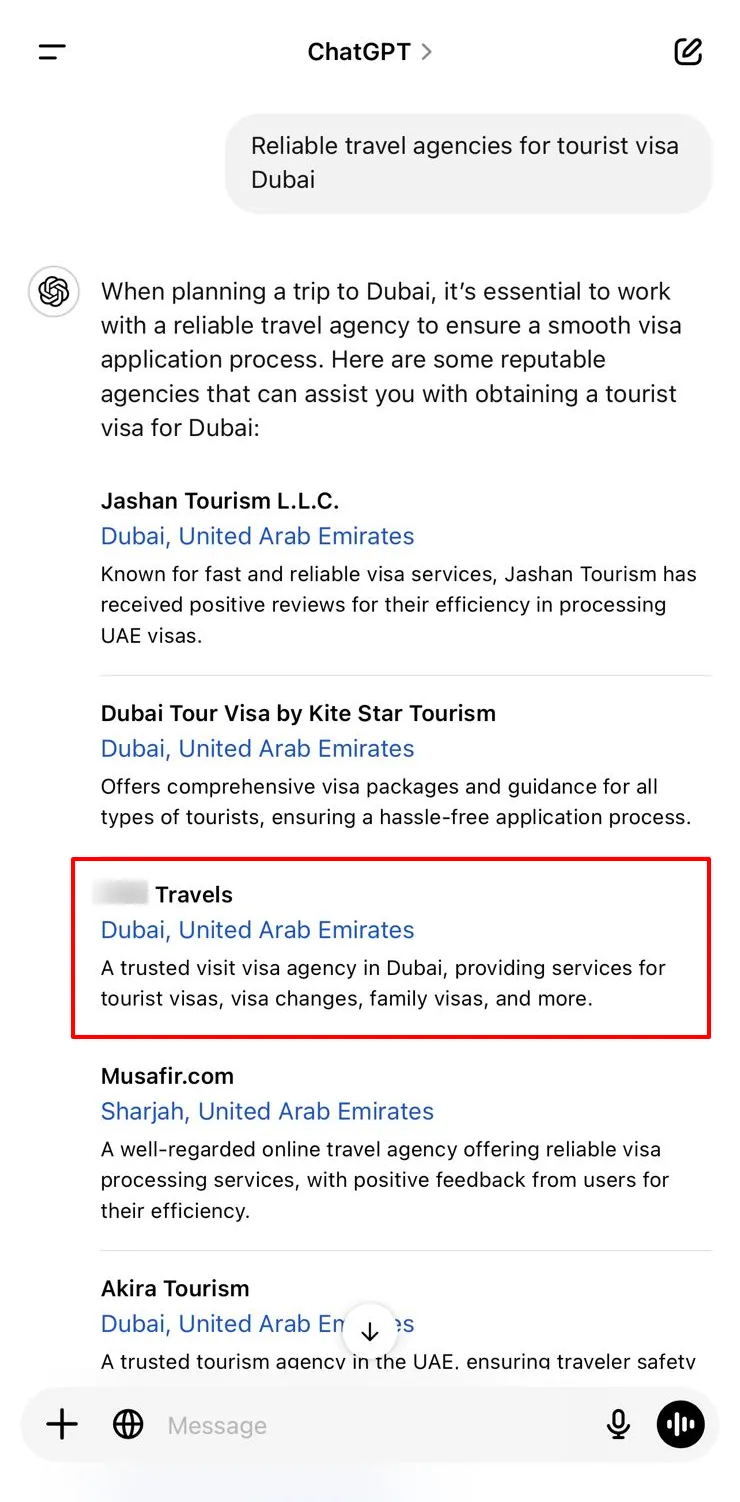Open Akira Tourism location link
Screen dimensions: 740x1502
(220, 1324)
